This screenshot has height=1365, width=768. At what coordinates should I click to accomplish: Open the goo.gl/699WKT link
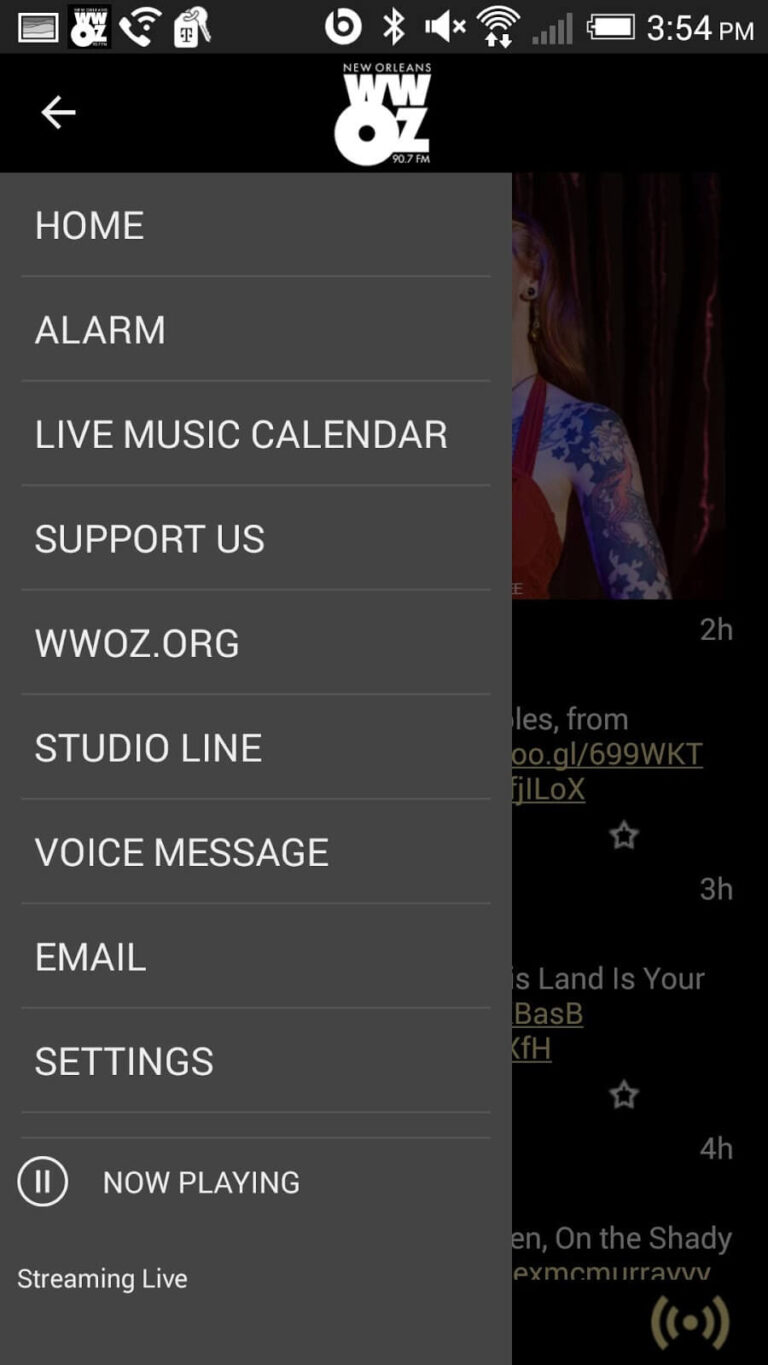tap(608, 754)
